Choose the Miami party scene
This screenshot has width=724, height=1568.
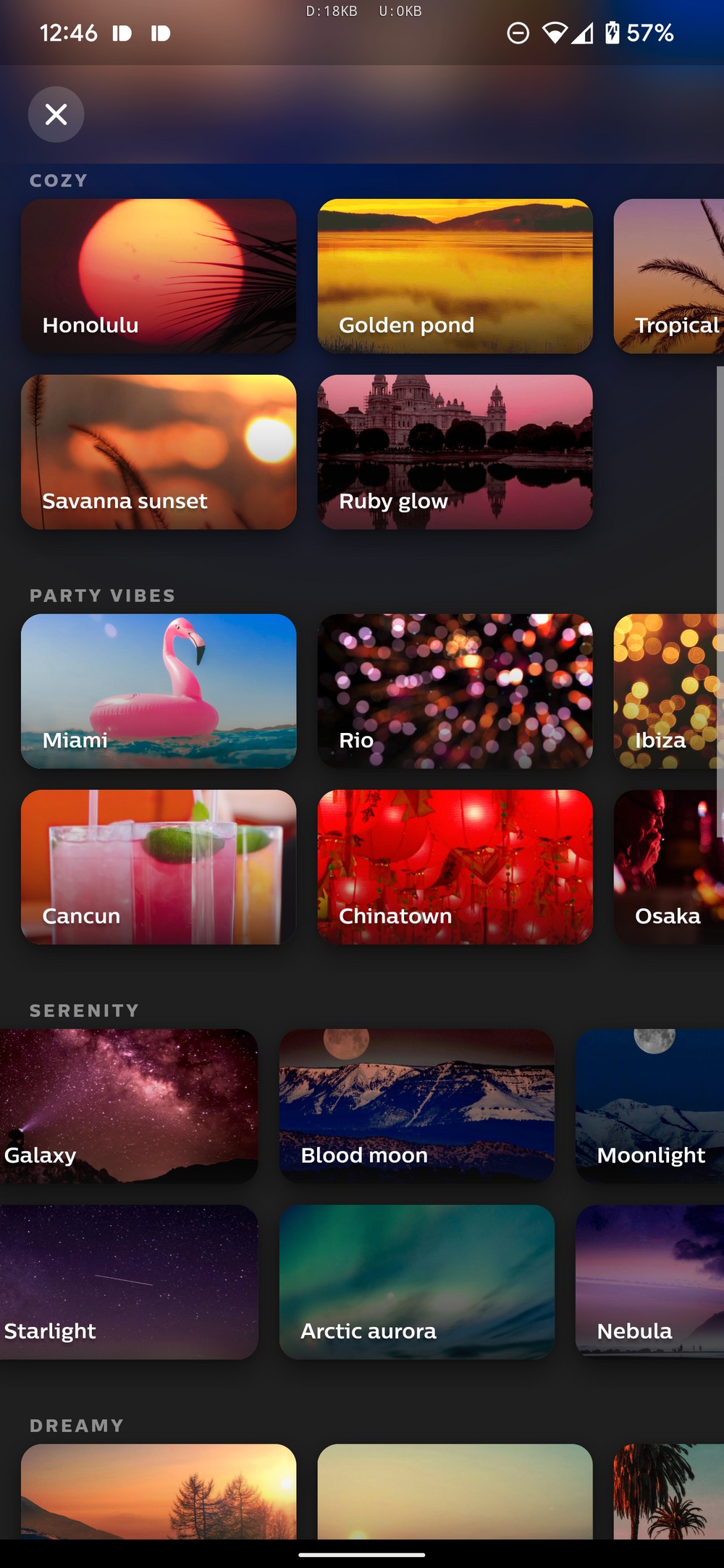pos(159,690)
